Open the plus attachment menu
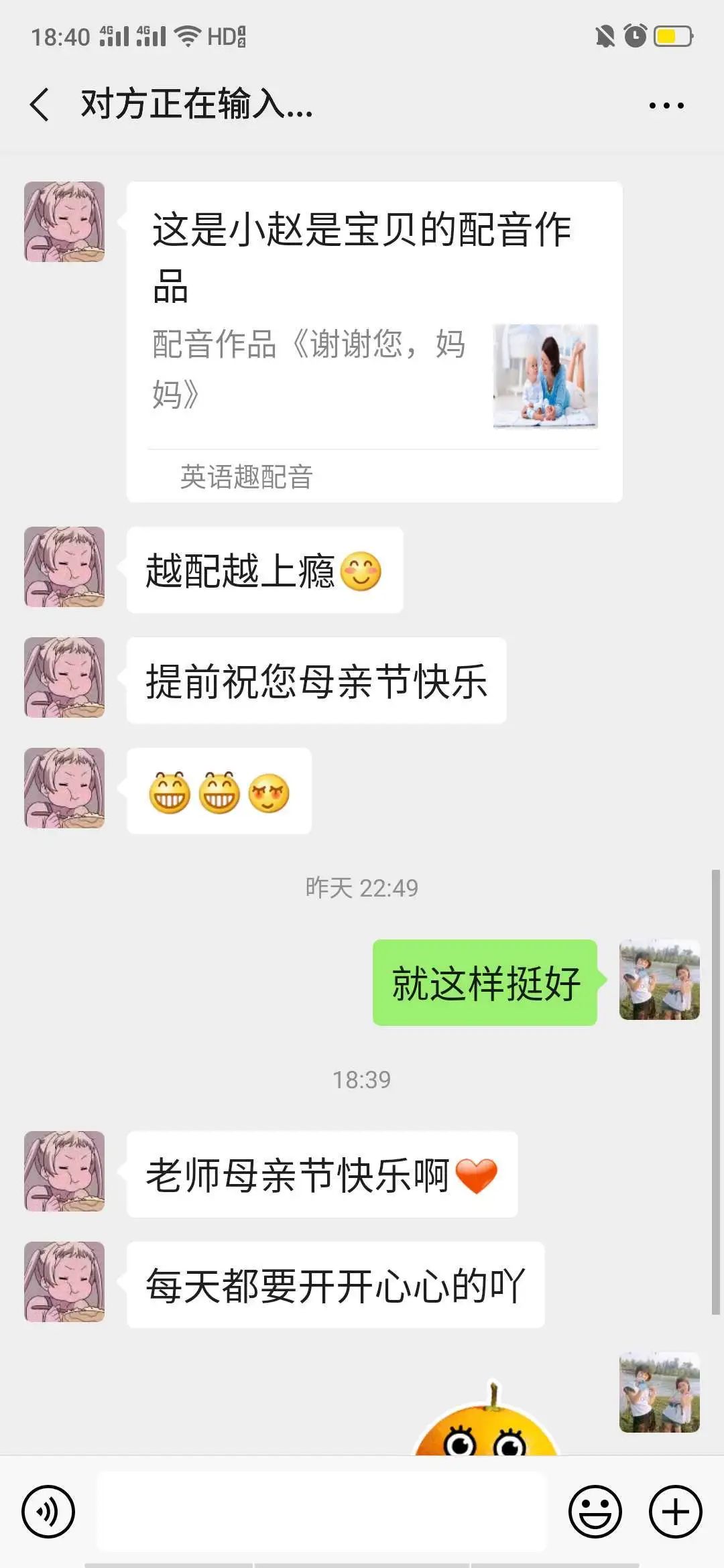This screenshot has height=1568, width=724. pyautogui.click(x=676, y=1512)
